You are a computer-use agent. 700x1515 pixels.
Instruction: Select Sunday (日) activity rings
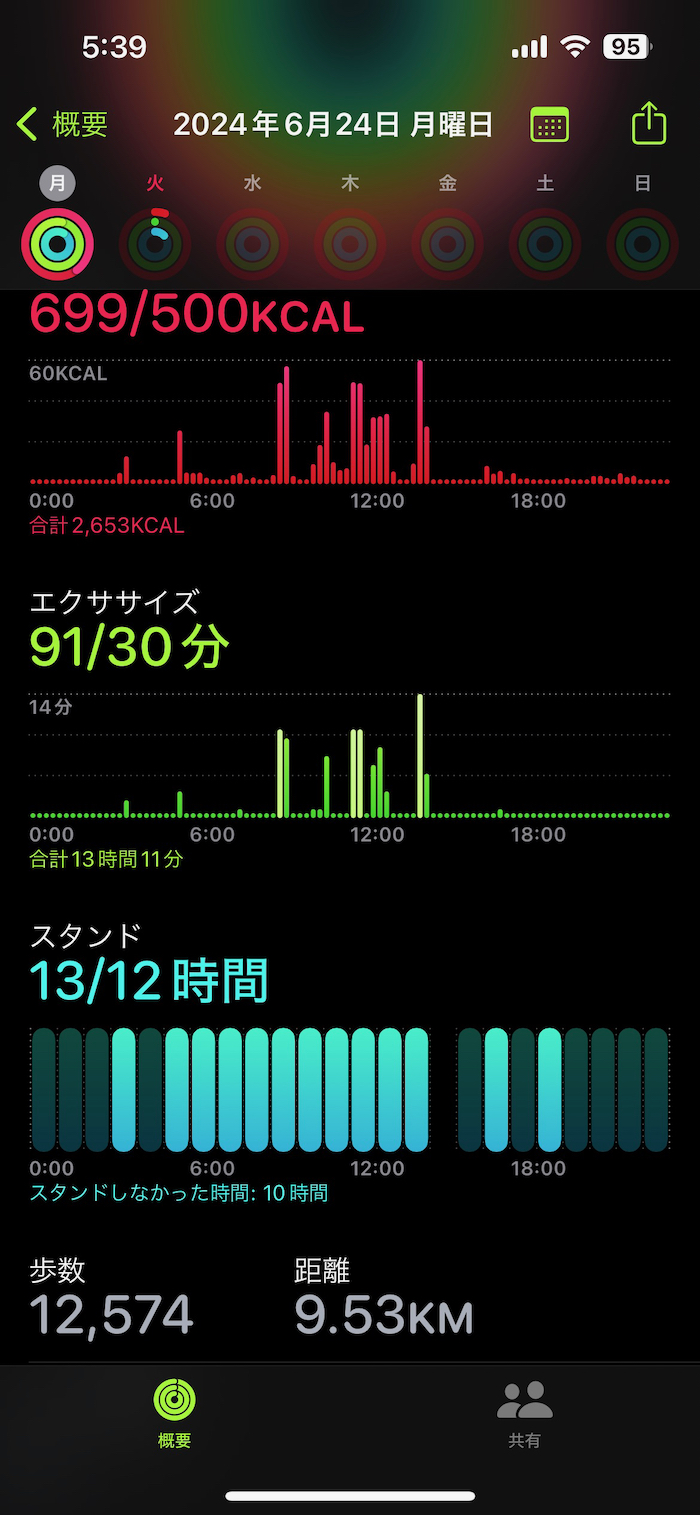pyautogui.click(x=643, y=242)
